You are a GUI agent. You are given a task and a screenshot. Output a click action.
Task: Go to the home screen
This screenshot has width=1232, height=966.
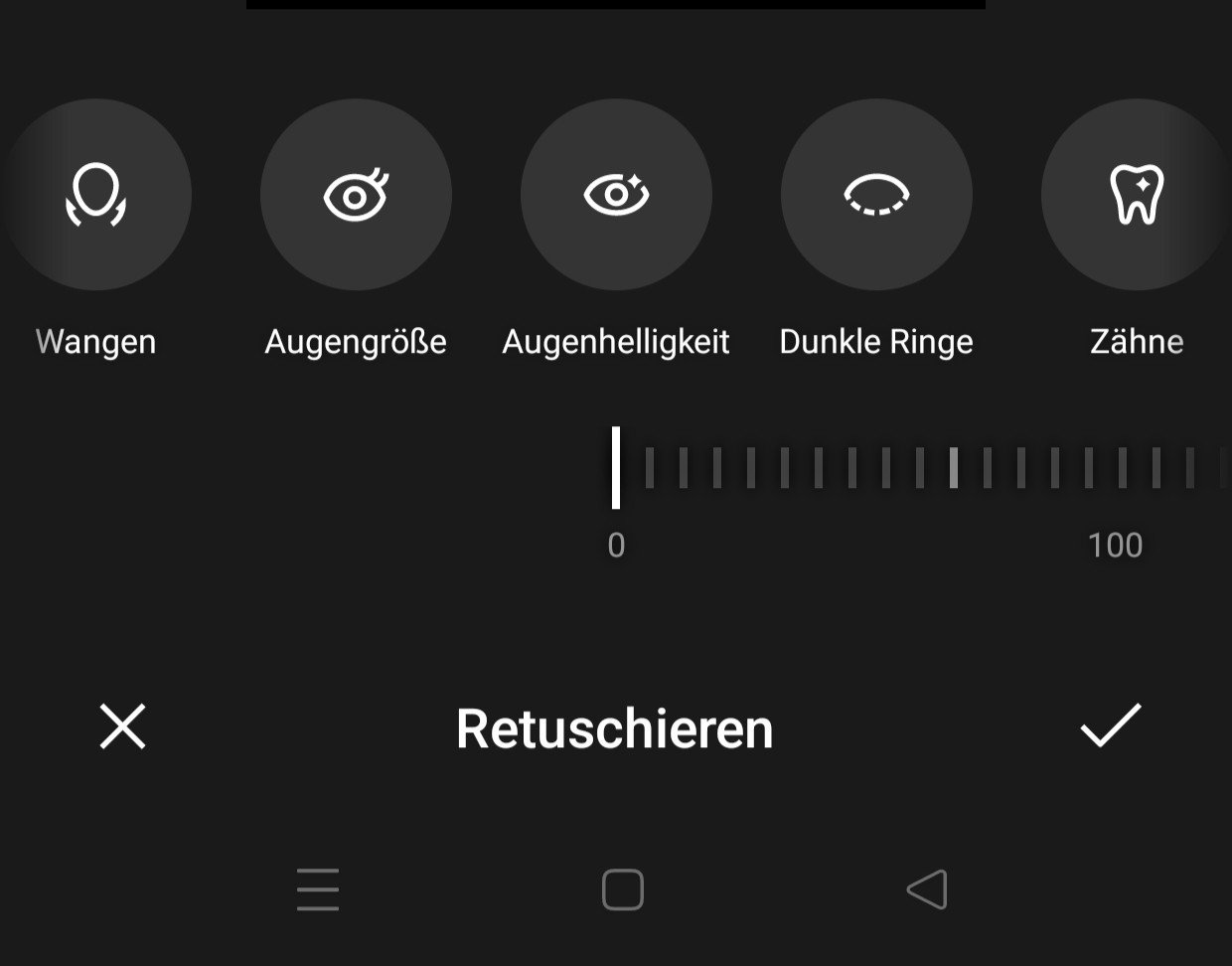(623, 889)
